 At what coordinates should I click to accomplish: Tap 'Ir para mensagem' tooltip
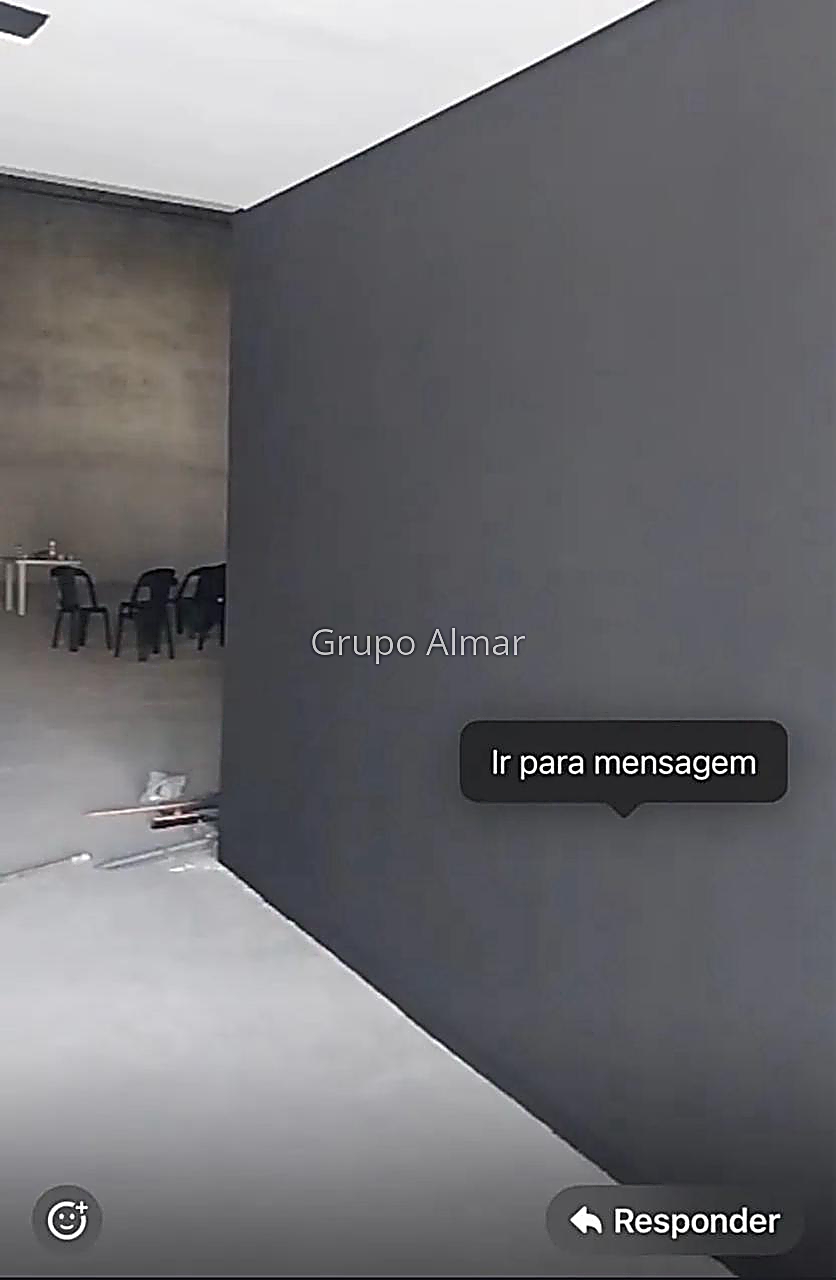[x=623, y=763]
